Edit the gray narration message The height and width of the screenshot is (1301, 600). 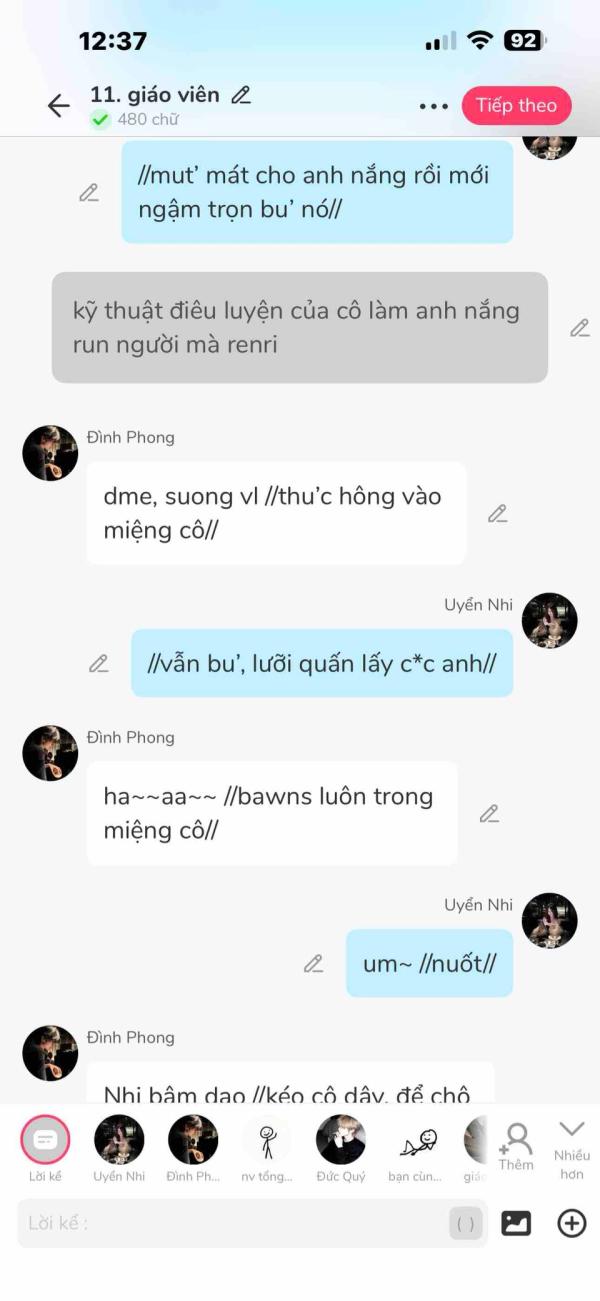click(580, 328)
